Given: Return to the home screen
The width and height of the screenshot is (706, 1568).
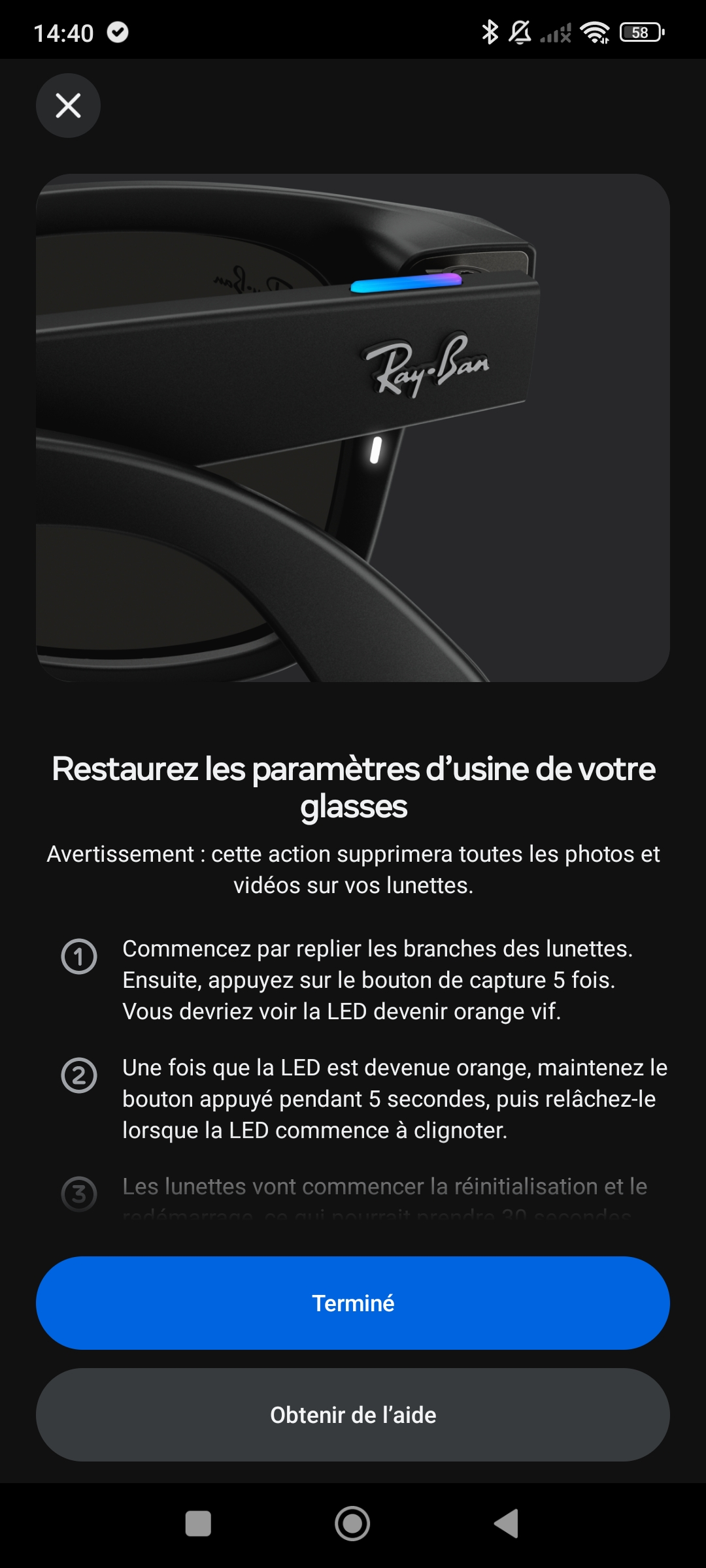Looking at the screenshot, I should [352, 1524].
